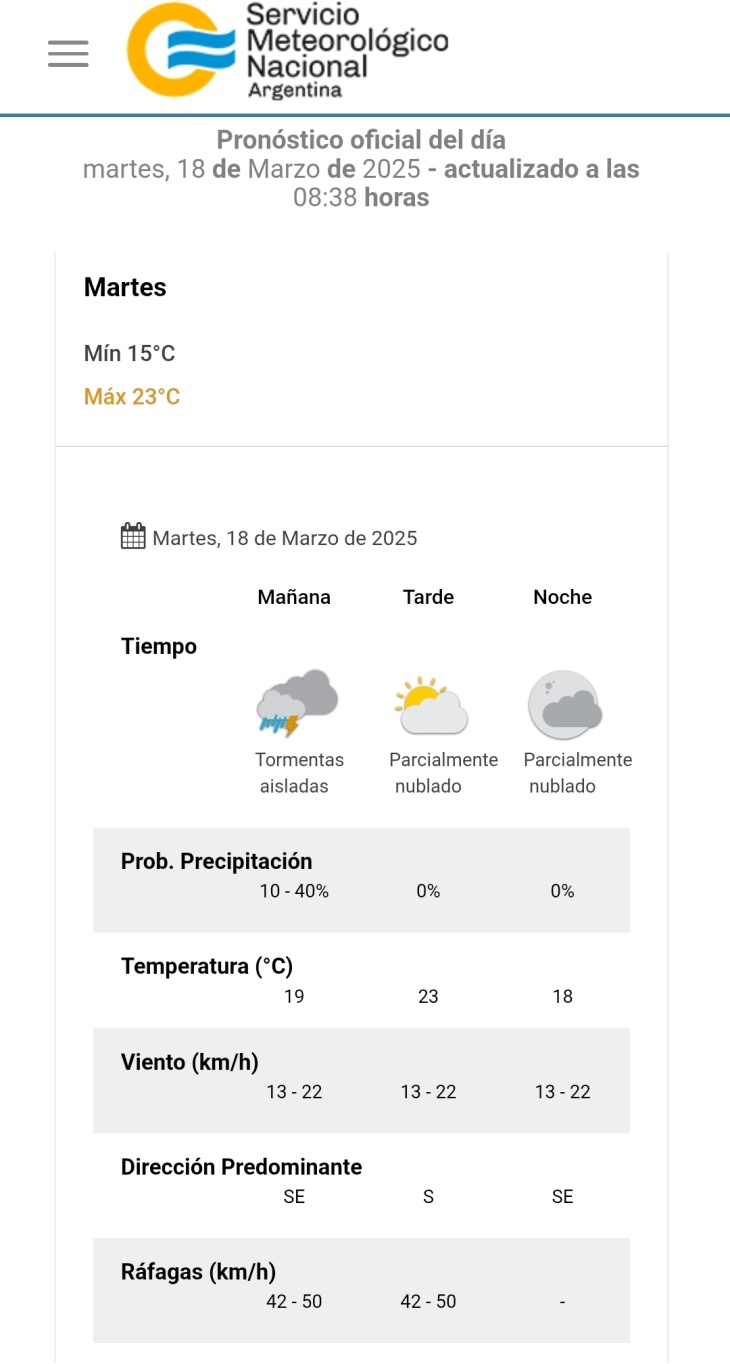Open the hamburger navigation menu
The image size is (730, 1364).
tap(68, 54)
